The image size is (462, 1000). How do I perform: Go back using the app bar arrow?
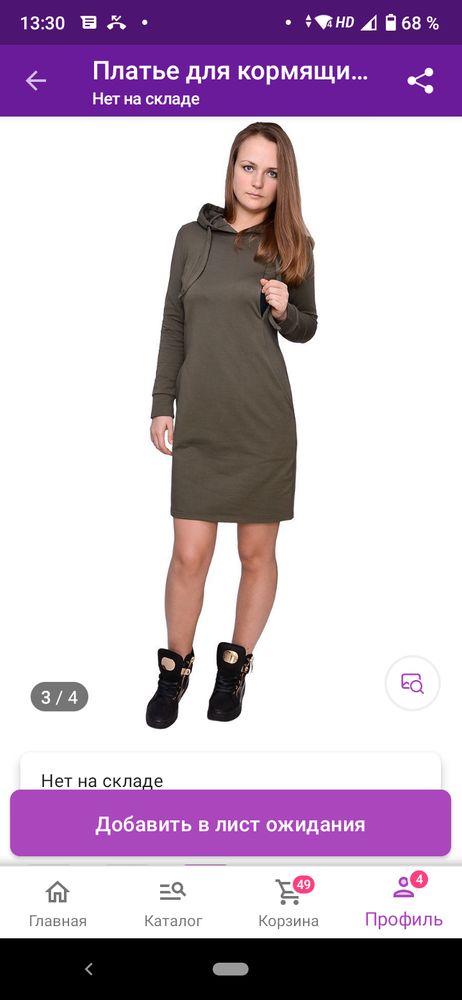tap(36, 81)
